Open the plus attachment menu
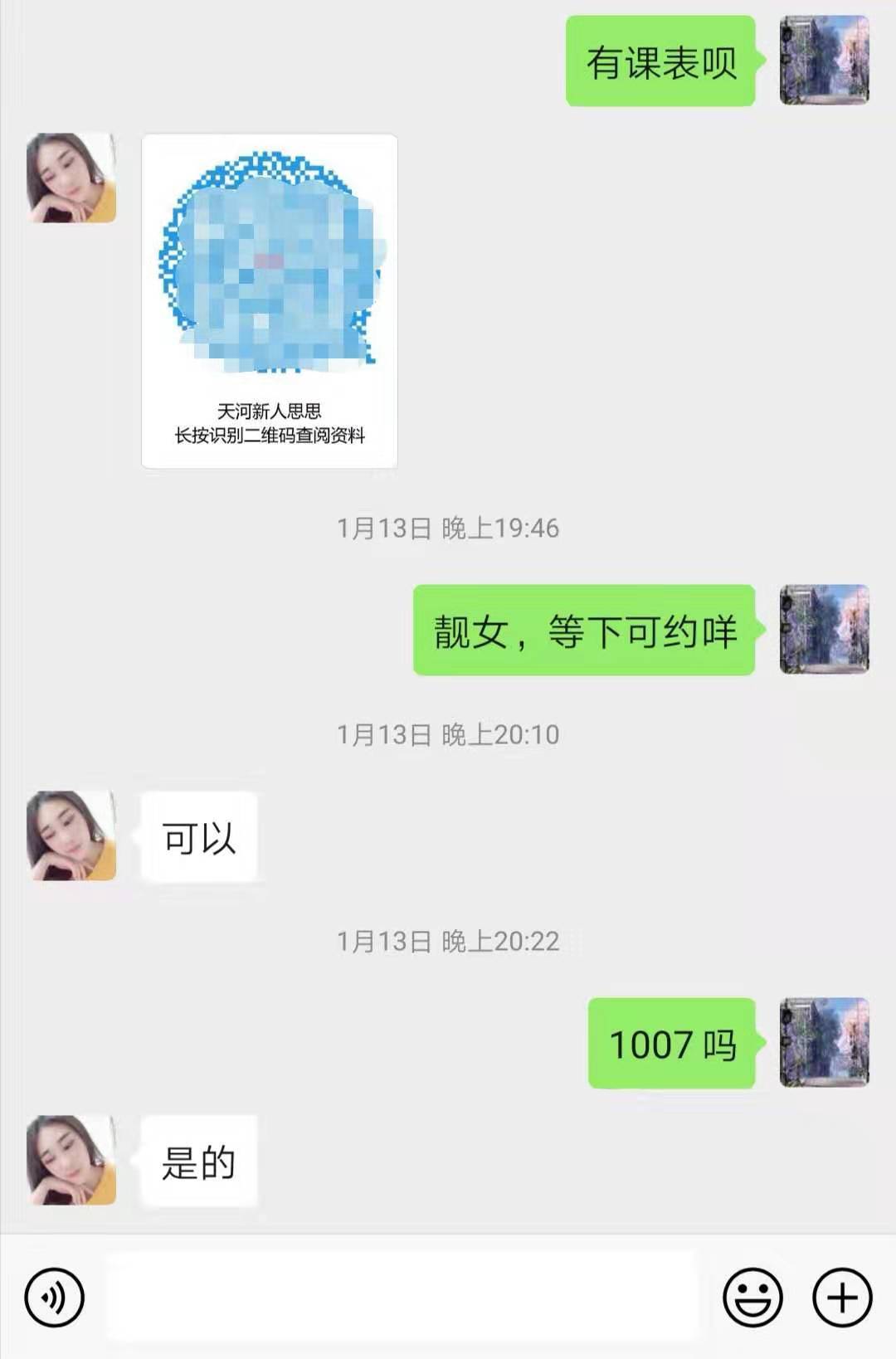 pos(842,1297)
